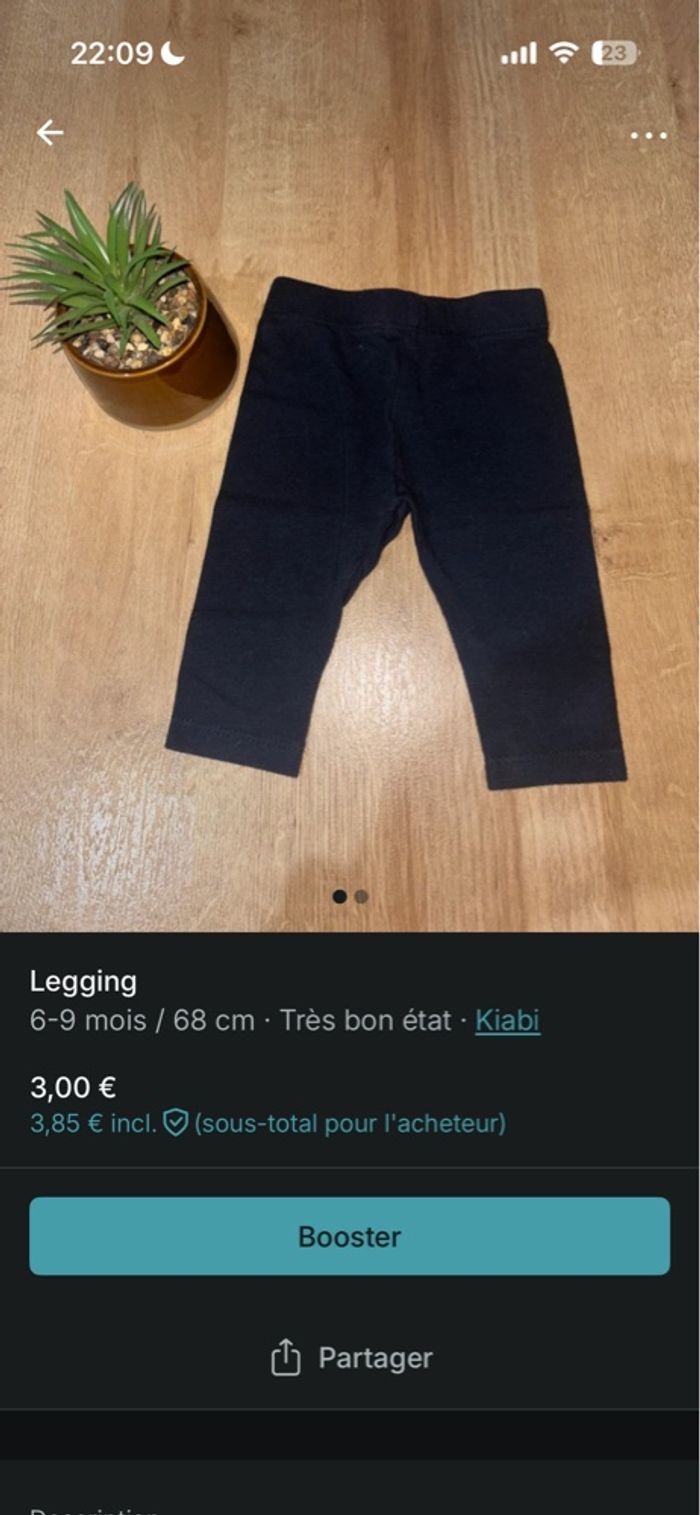Share this listing via Partager
The width and height of the screenshot is (700, 1515).
(x=351, y=1358)
